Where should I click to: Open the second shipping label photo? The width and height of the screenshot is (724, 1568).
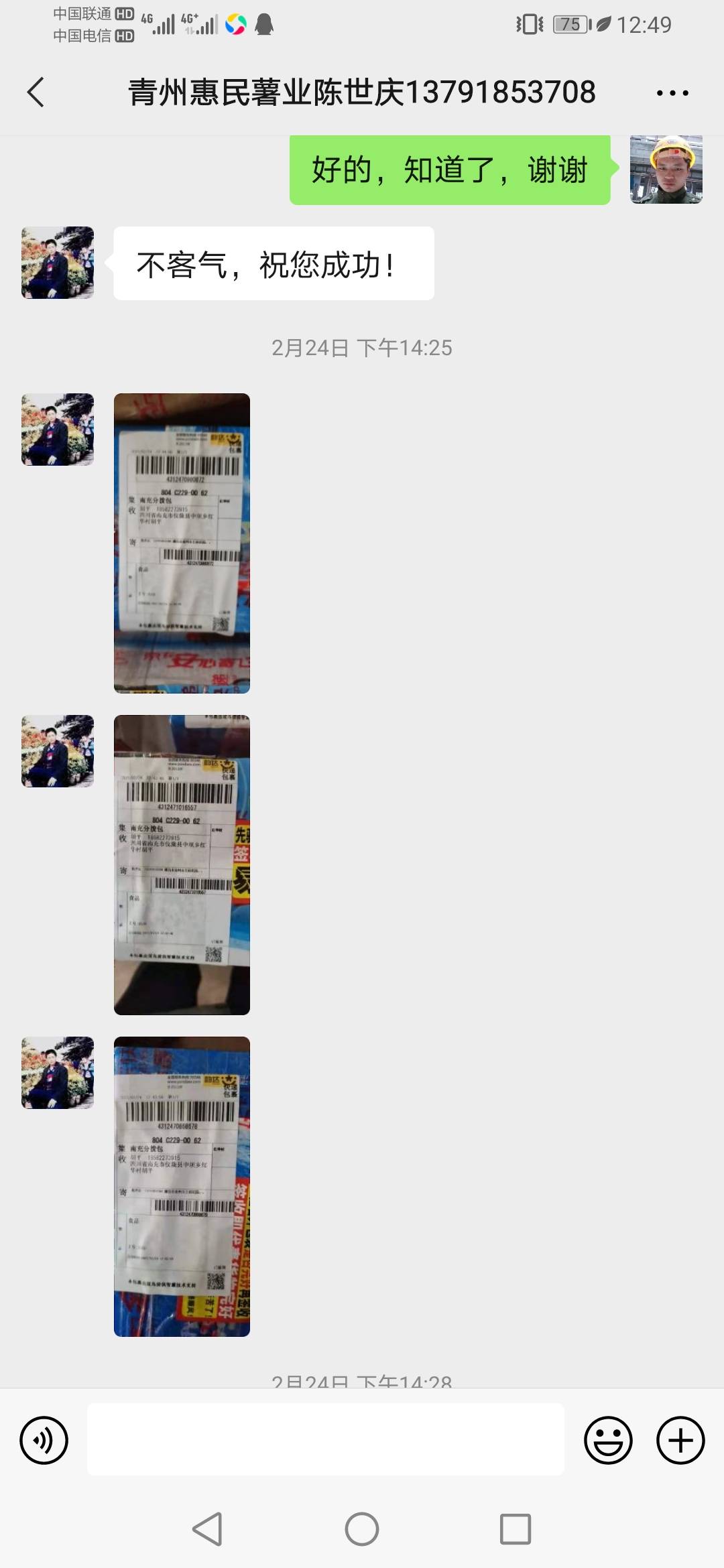[x=182, y=865]
